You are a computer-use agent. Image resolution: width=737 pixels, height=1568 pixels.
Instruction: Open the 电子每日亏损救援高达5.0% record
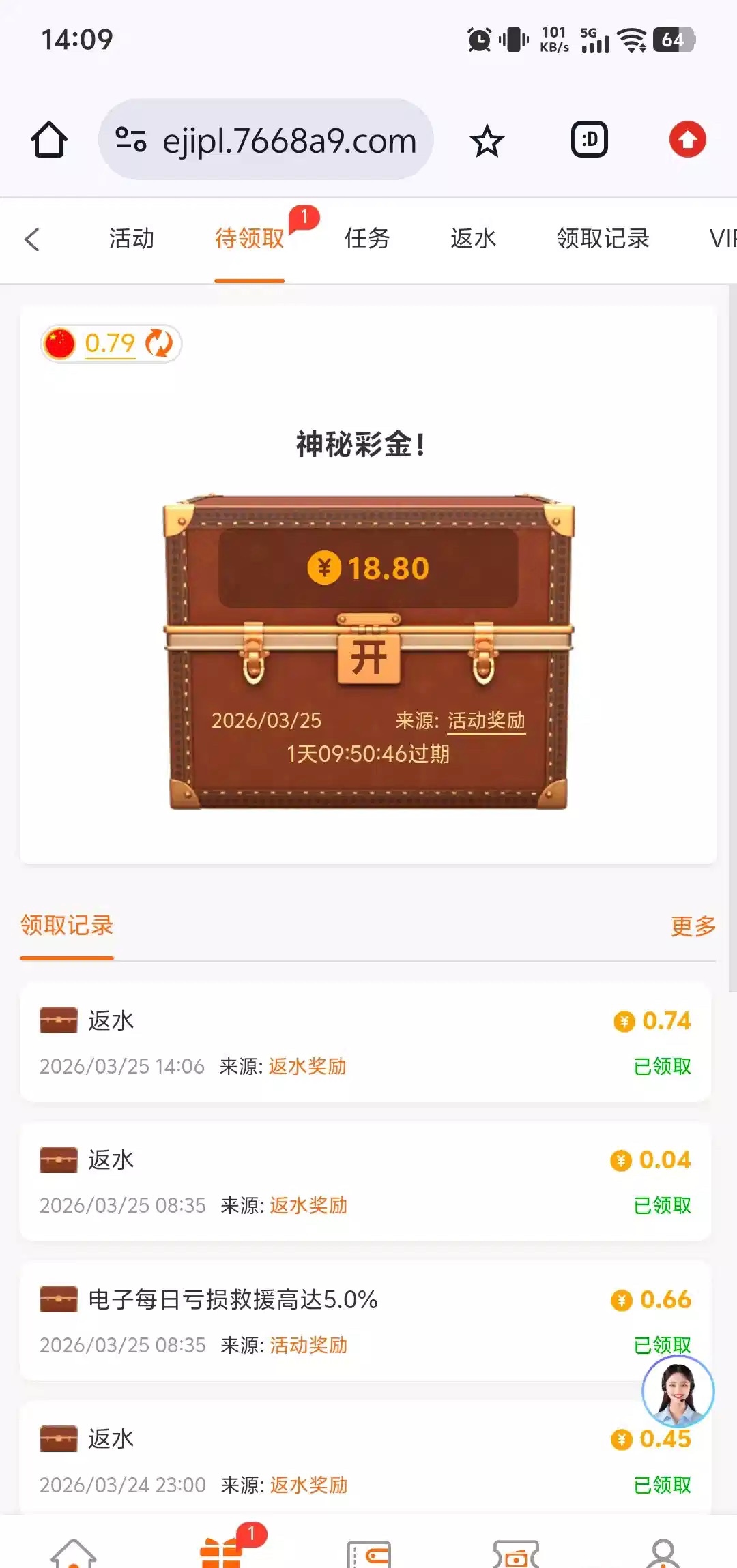coord(366,1320)
